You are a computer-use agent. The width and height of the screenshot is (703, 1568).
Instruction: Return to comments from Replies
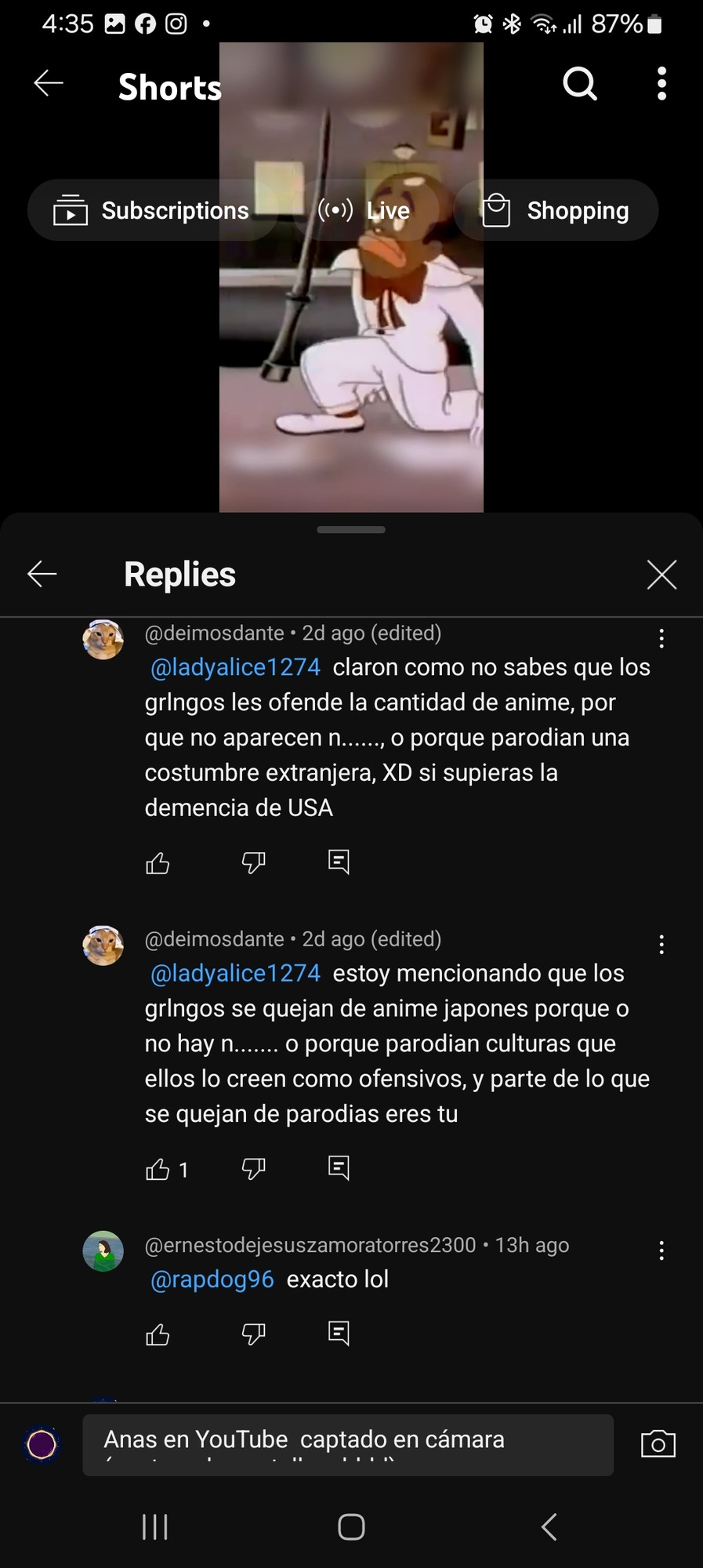click(x=42, y=574)
